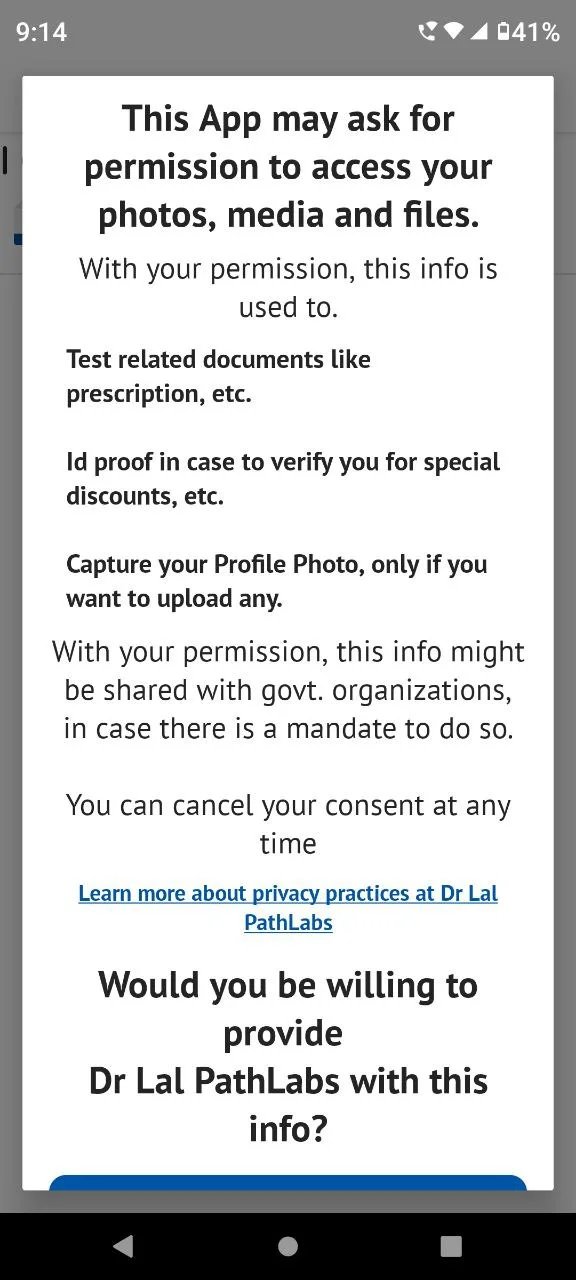Go back with the system back button
Screen dimensions: 576x1280
(x=123, y=1246)
